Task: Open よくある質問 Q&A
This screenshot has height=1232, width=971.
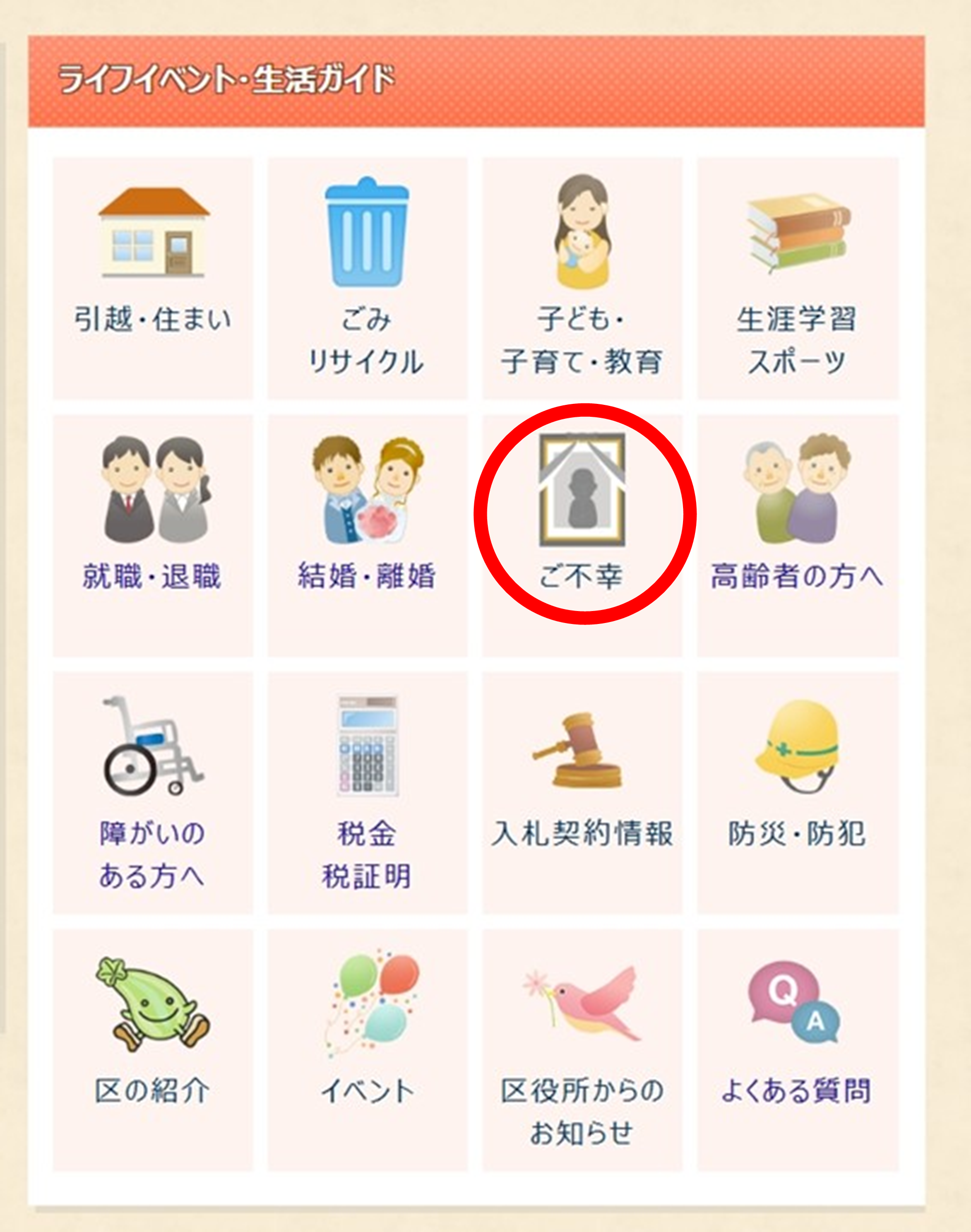Action: tap(797, 1050)
